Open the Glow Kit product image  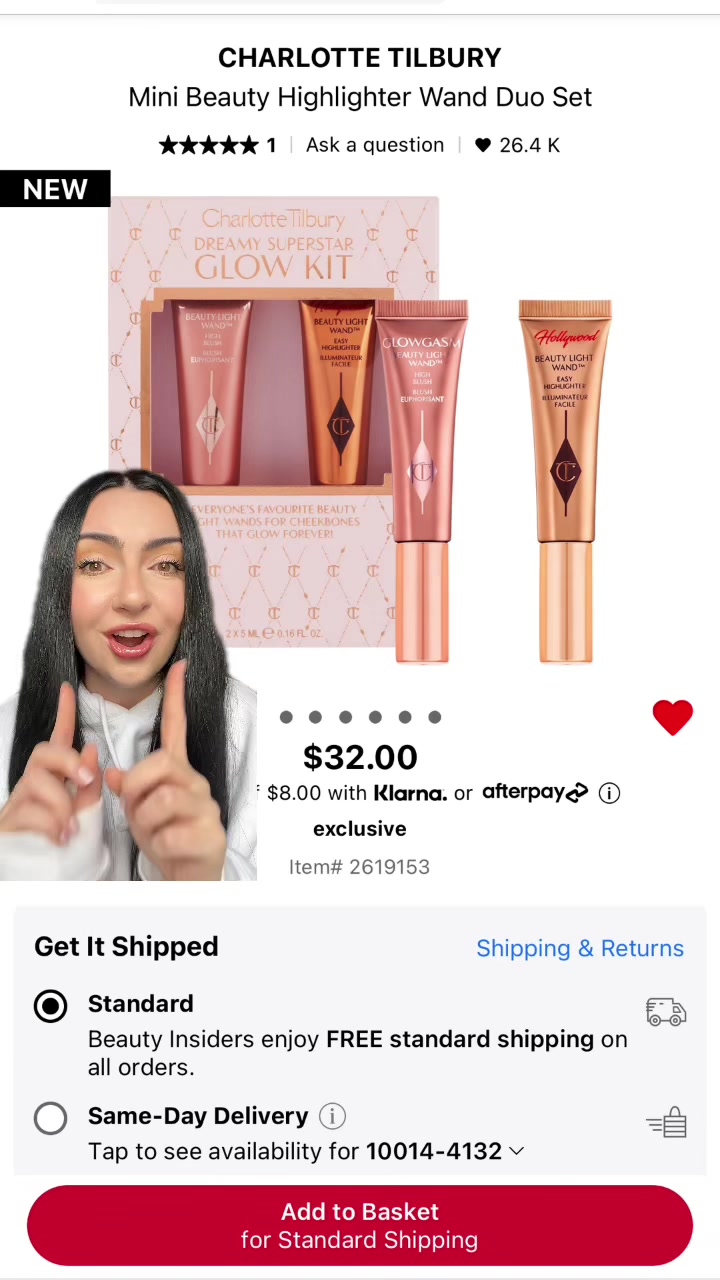pyautogui.click(x=400, y=430)
